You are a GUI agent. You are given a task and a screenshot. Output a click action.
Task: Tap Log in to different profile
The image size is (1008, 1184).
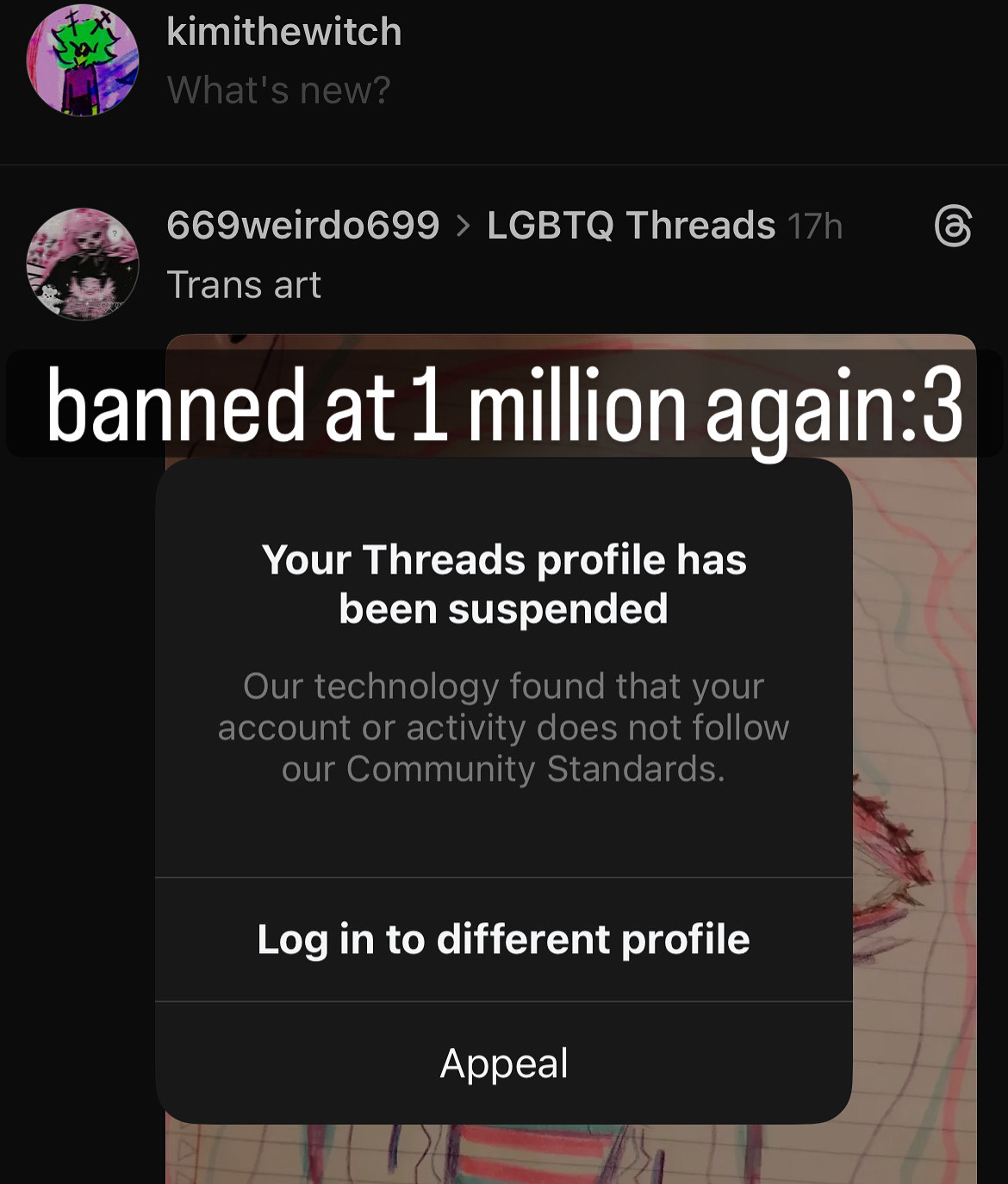(x=503, y=939)
